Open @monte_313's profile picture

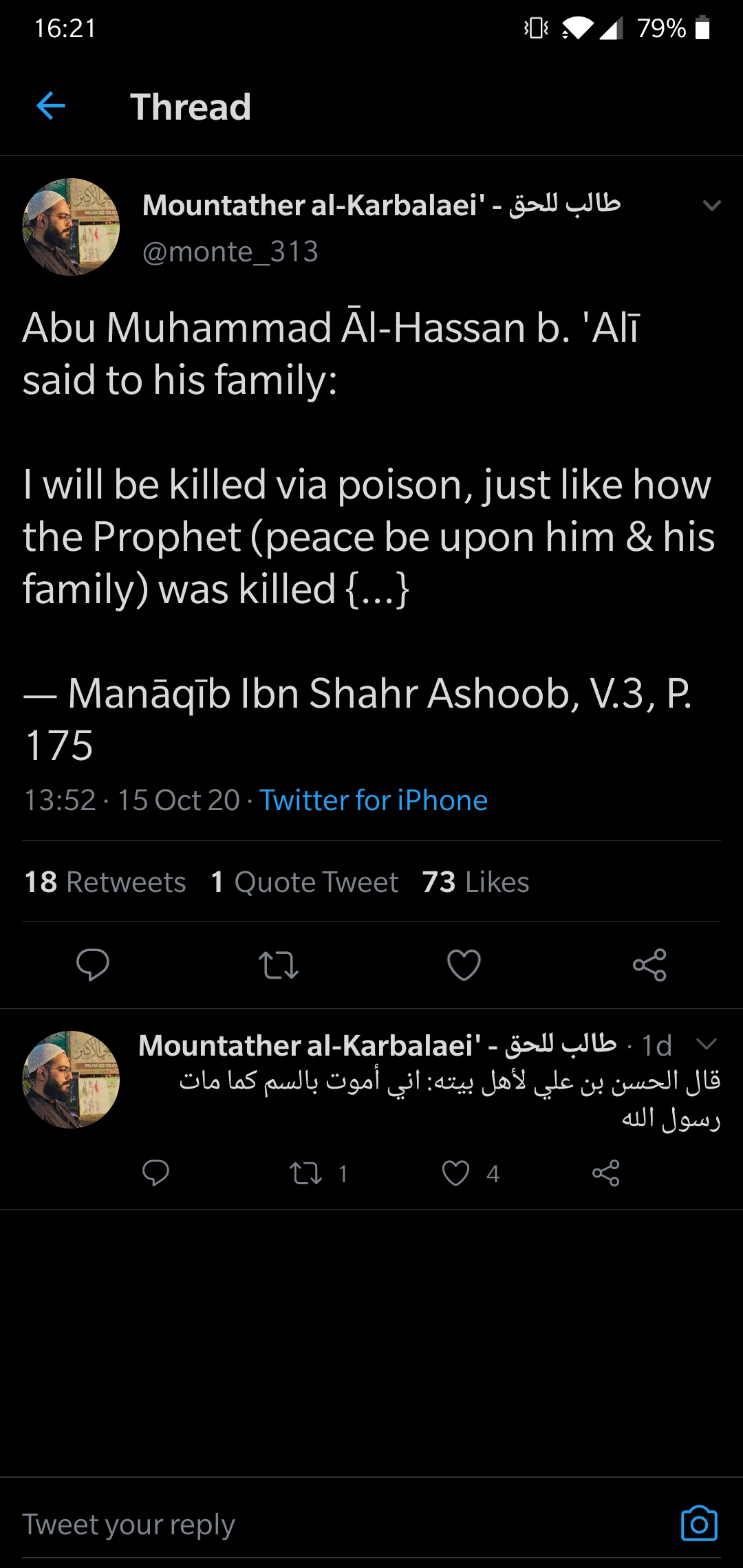point(71,226)
